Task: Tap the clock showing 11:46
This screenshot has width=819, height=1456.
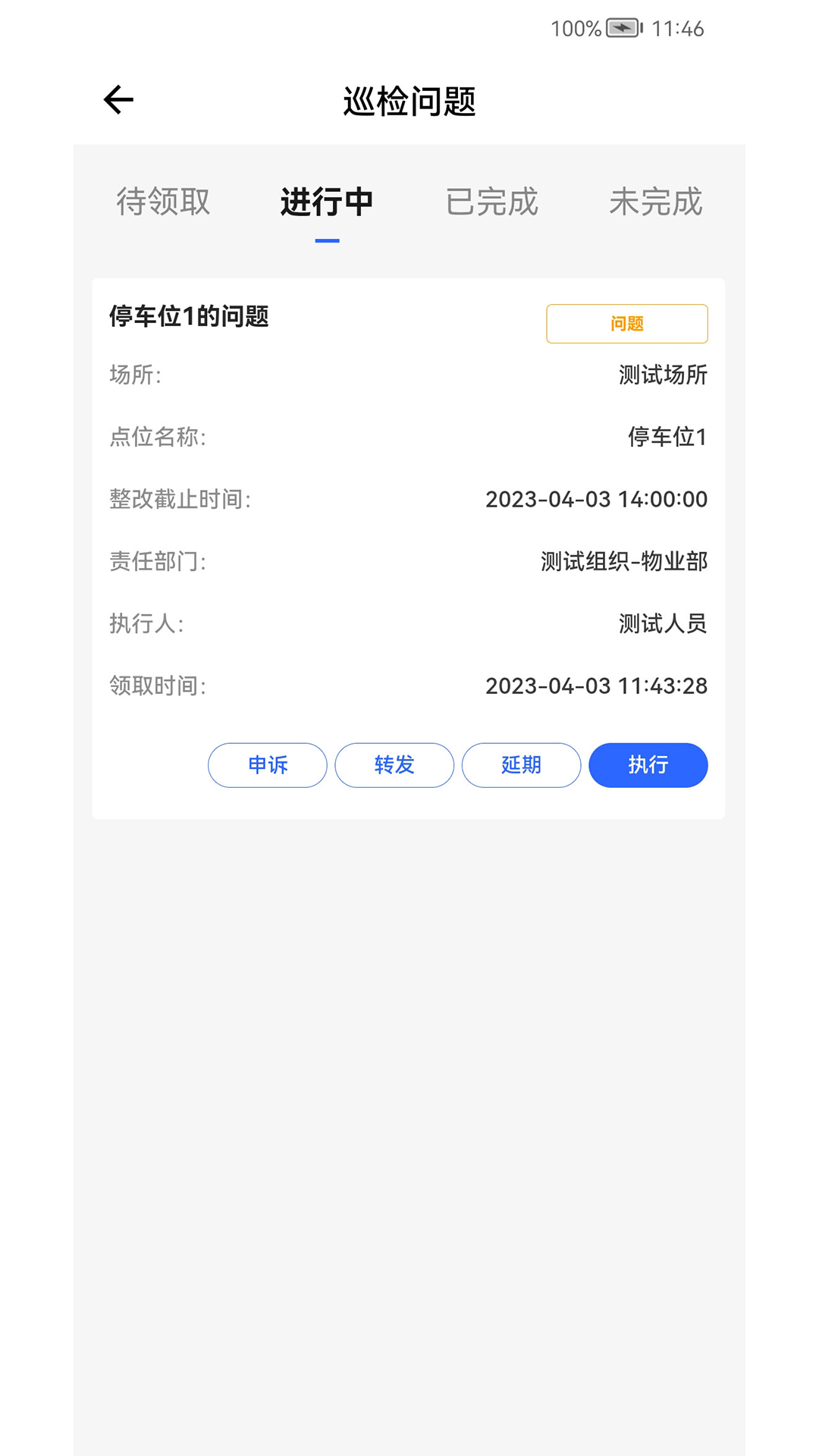Action: click(x=678, y=29)
